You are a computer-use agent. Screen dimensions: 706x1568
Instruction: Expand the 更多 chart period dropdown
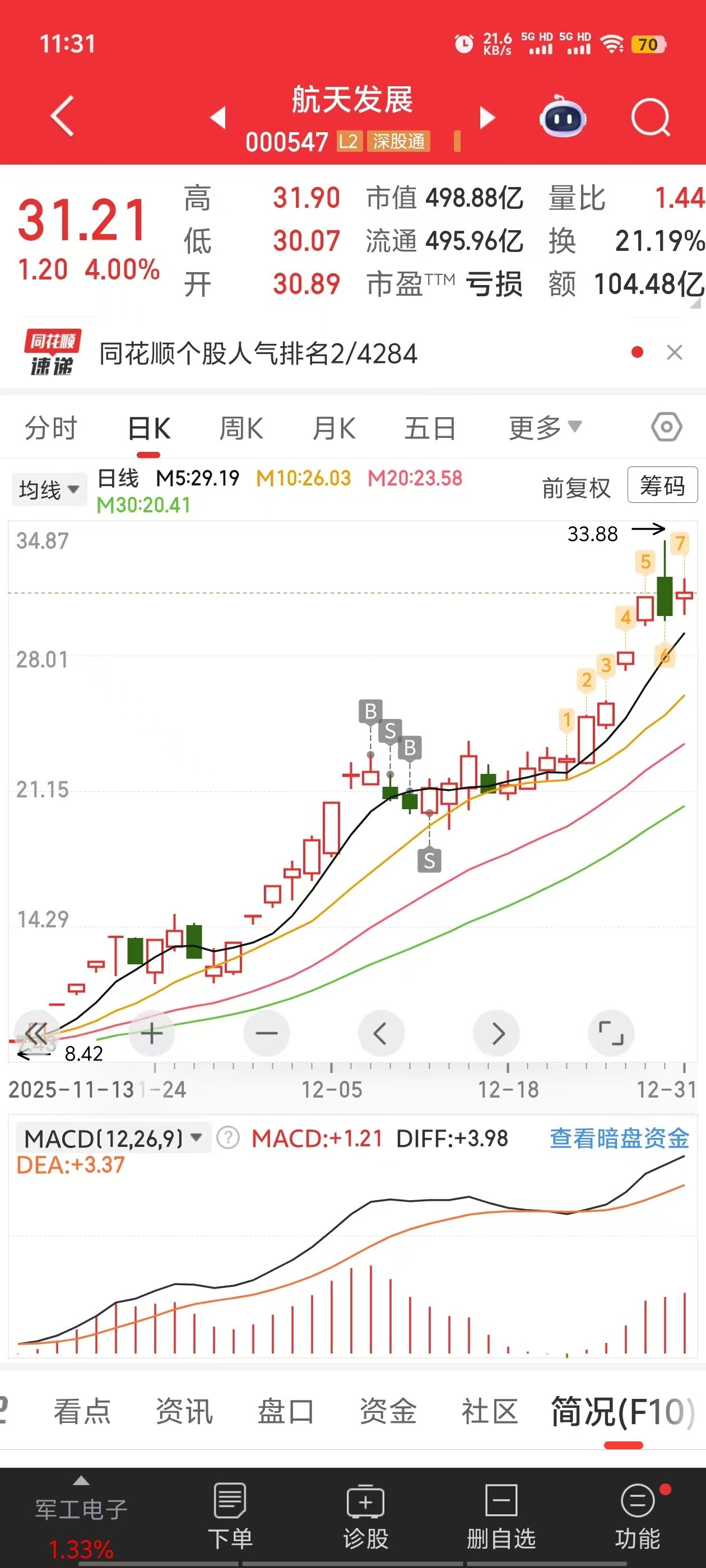tap(545, 428)
